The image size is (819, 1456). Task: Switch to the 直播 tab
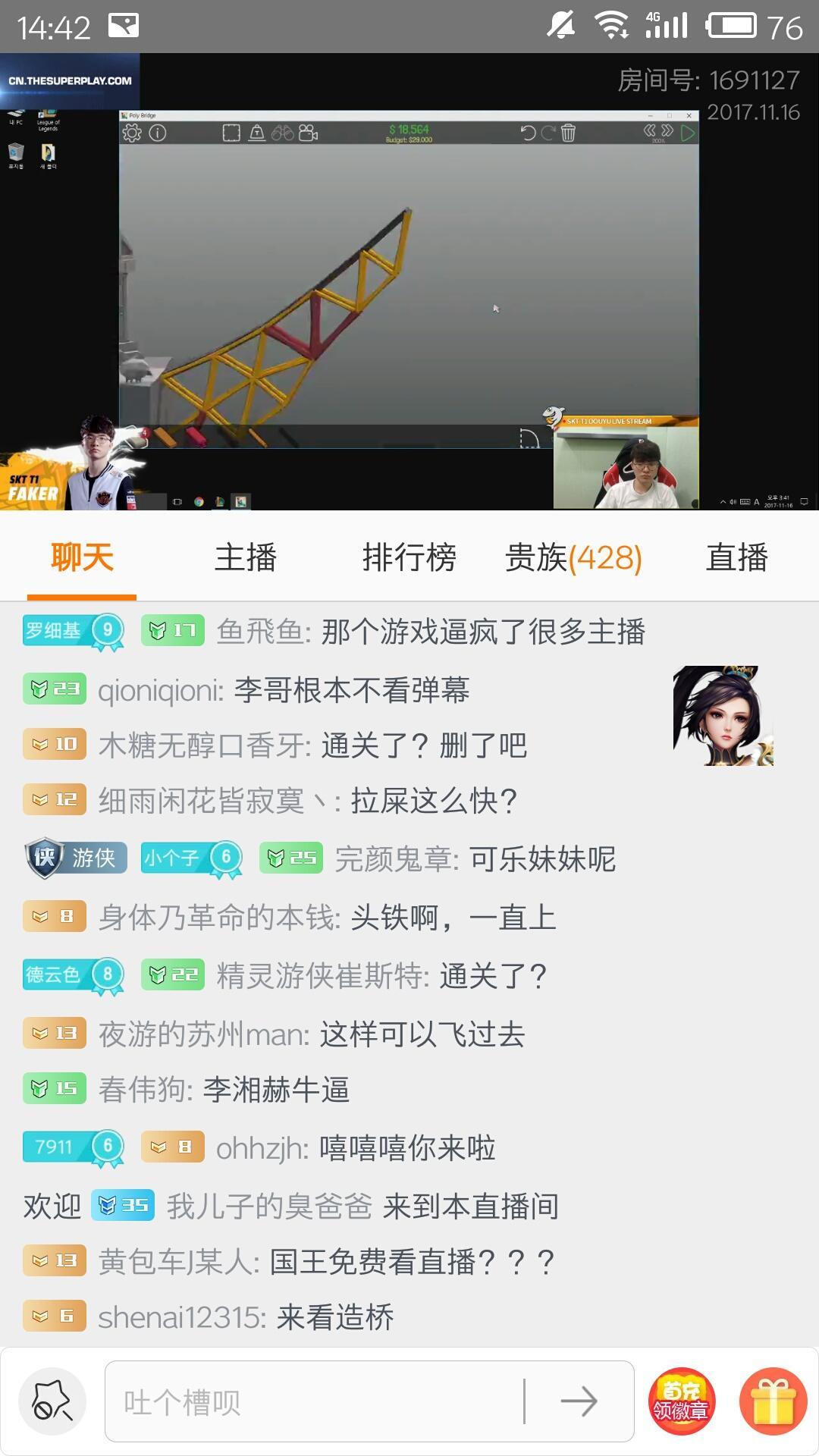736,558
